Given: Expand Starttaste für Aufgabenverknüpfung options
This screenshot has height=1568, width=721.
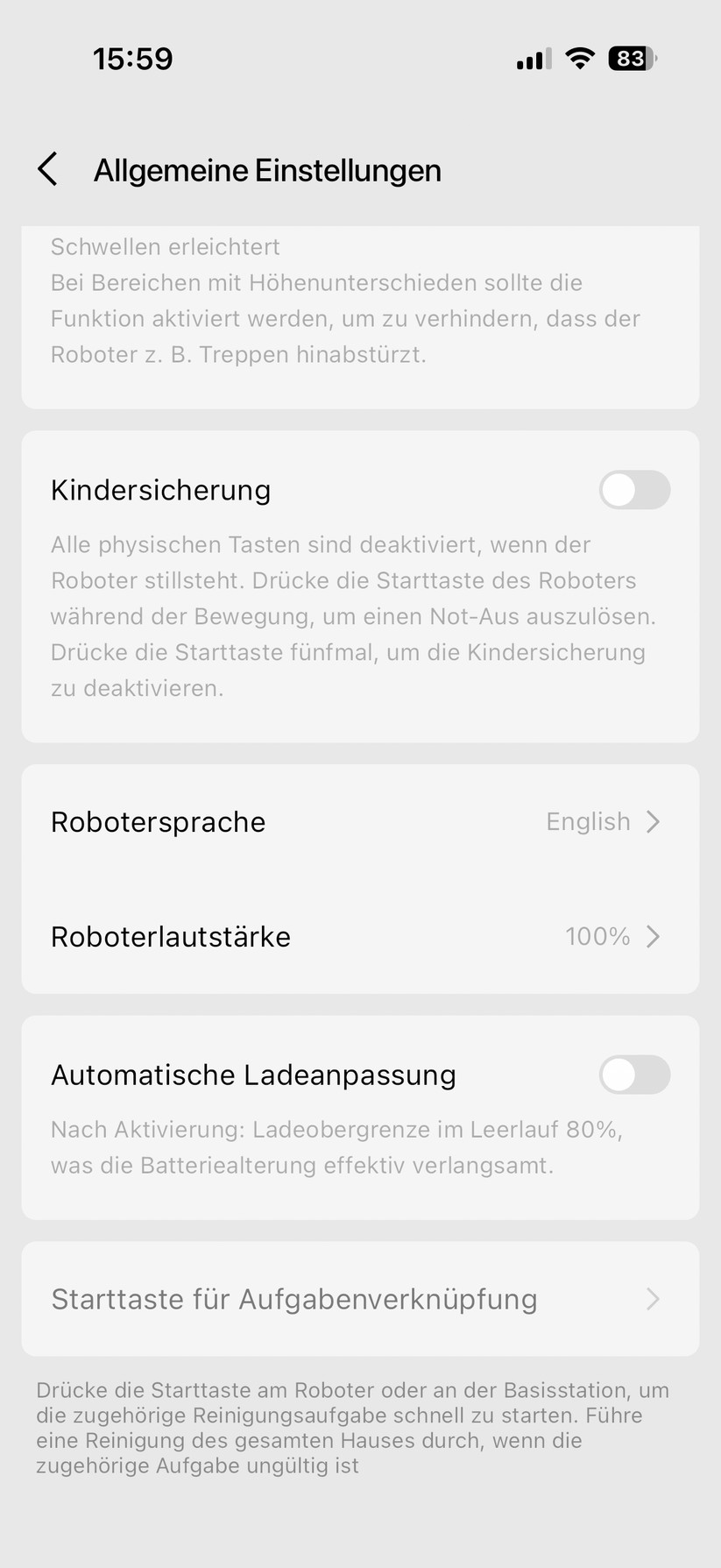Looking at the screenshot, I should [359, 1299].
